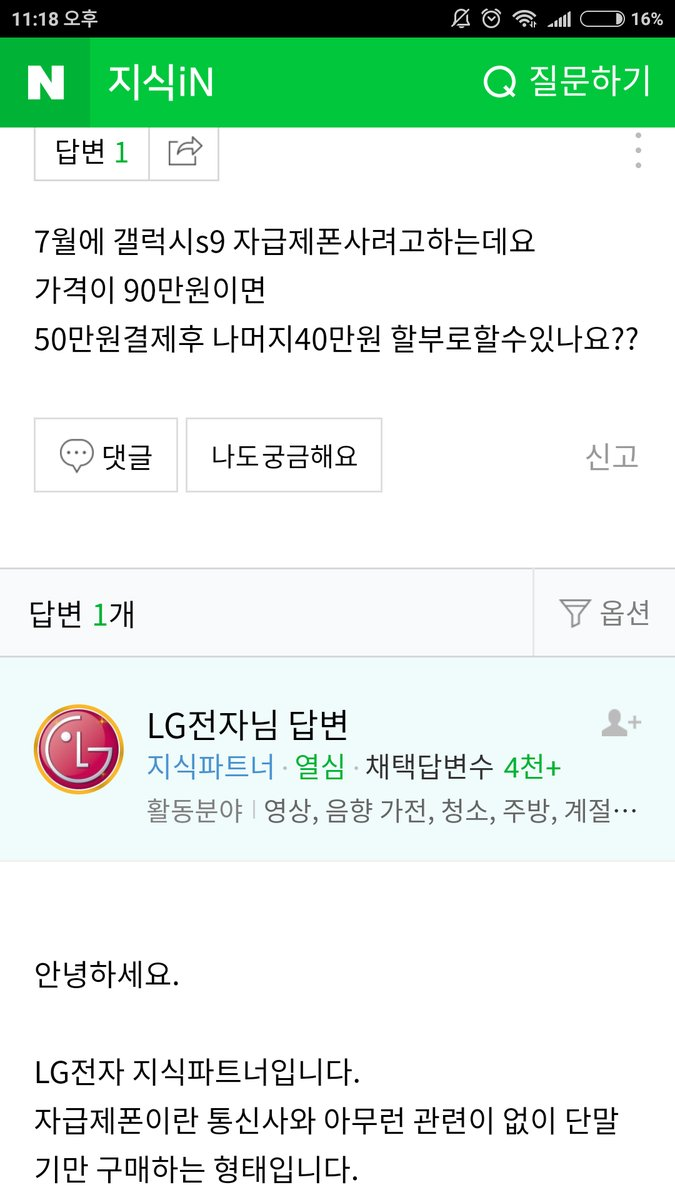This screenshot has height=1200, width=675.
Task: Follow LG전자 with the add-person icon
Action: click(621, 723)
